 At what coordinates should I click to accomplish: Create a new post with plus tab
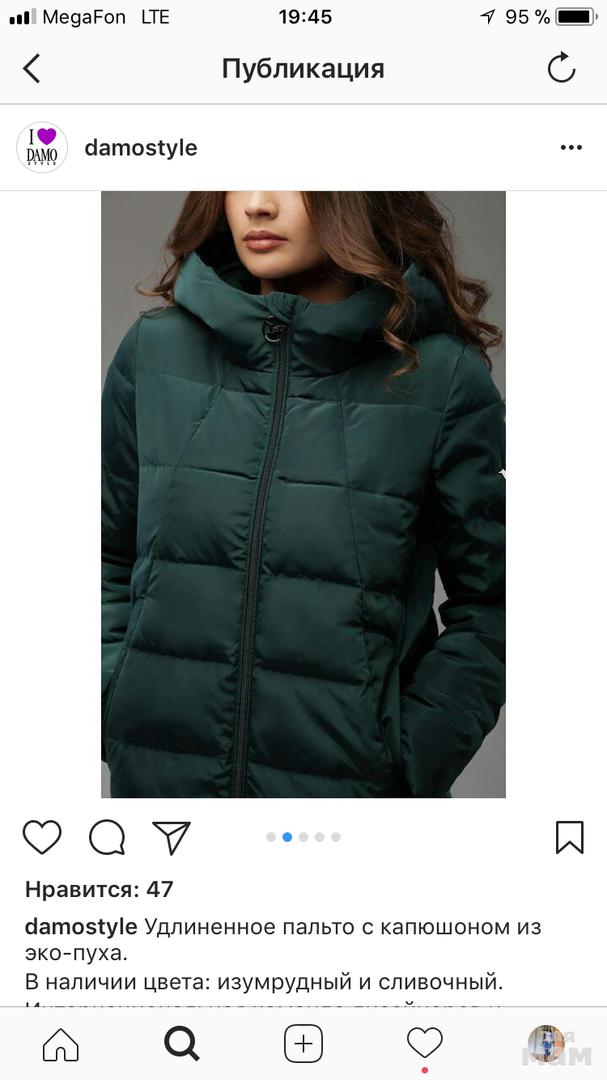[303, 1044]
